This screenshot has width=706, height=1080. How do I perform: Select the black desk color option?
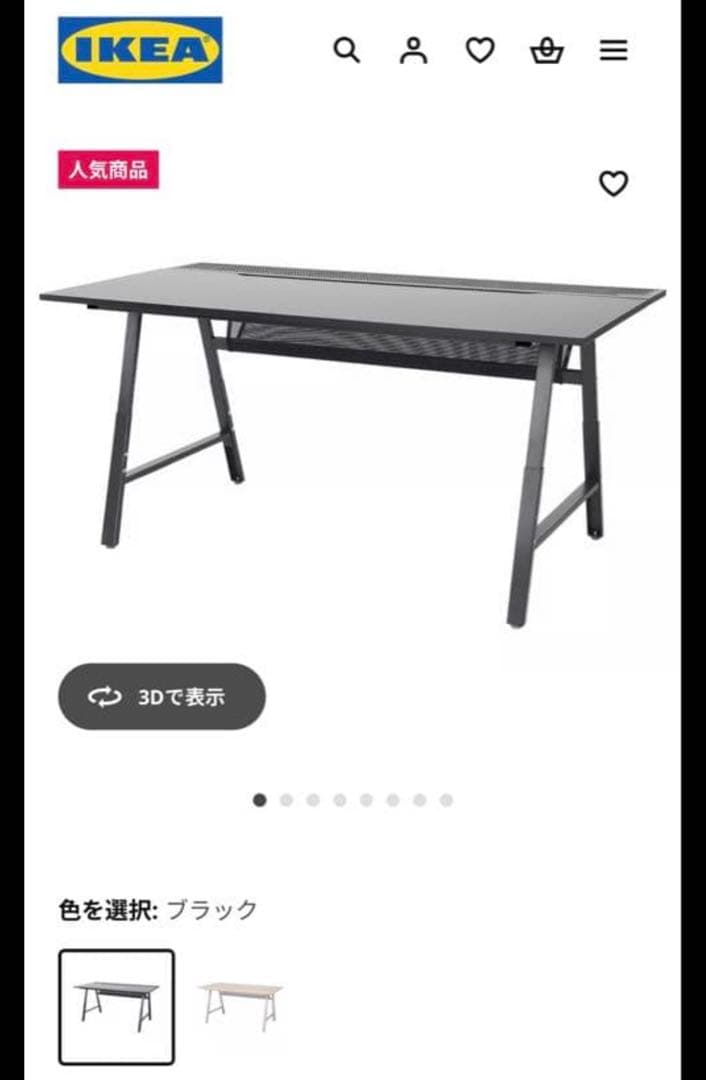(116, 1006)
